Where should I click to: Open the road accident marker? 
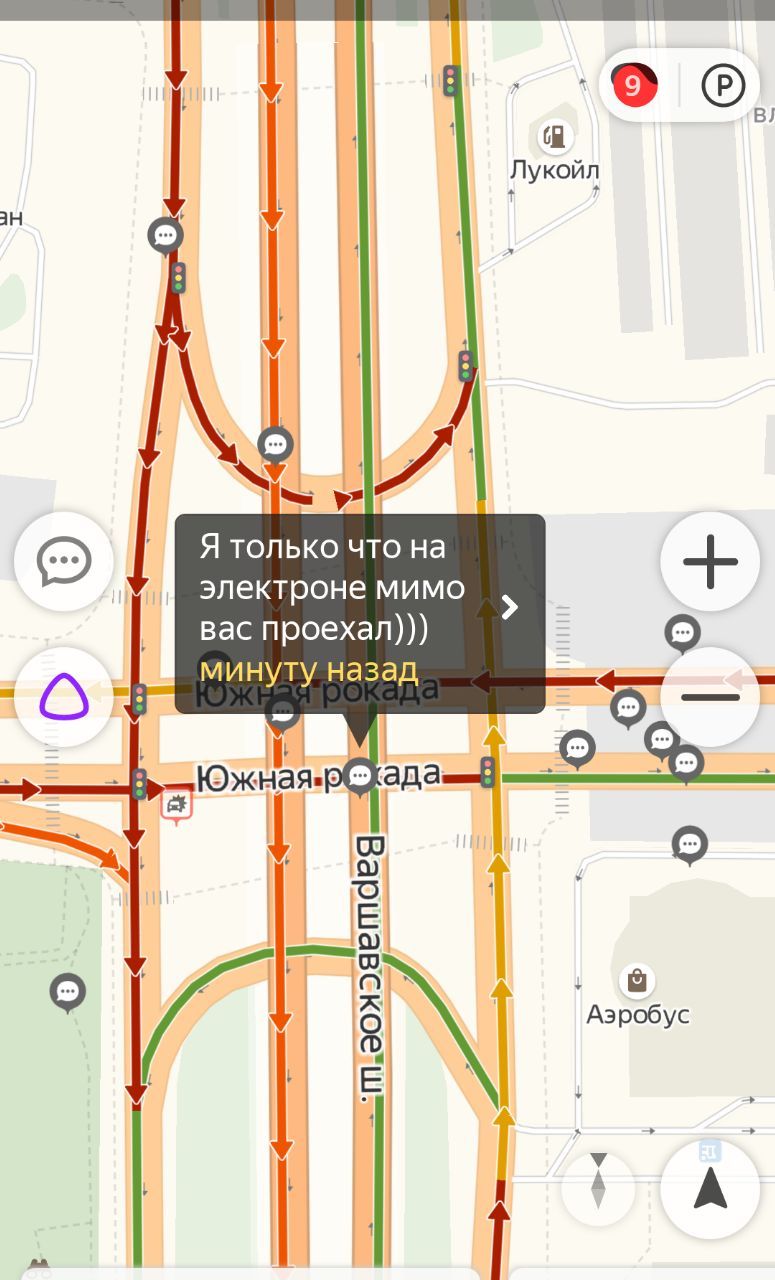tap(177, 803)
